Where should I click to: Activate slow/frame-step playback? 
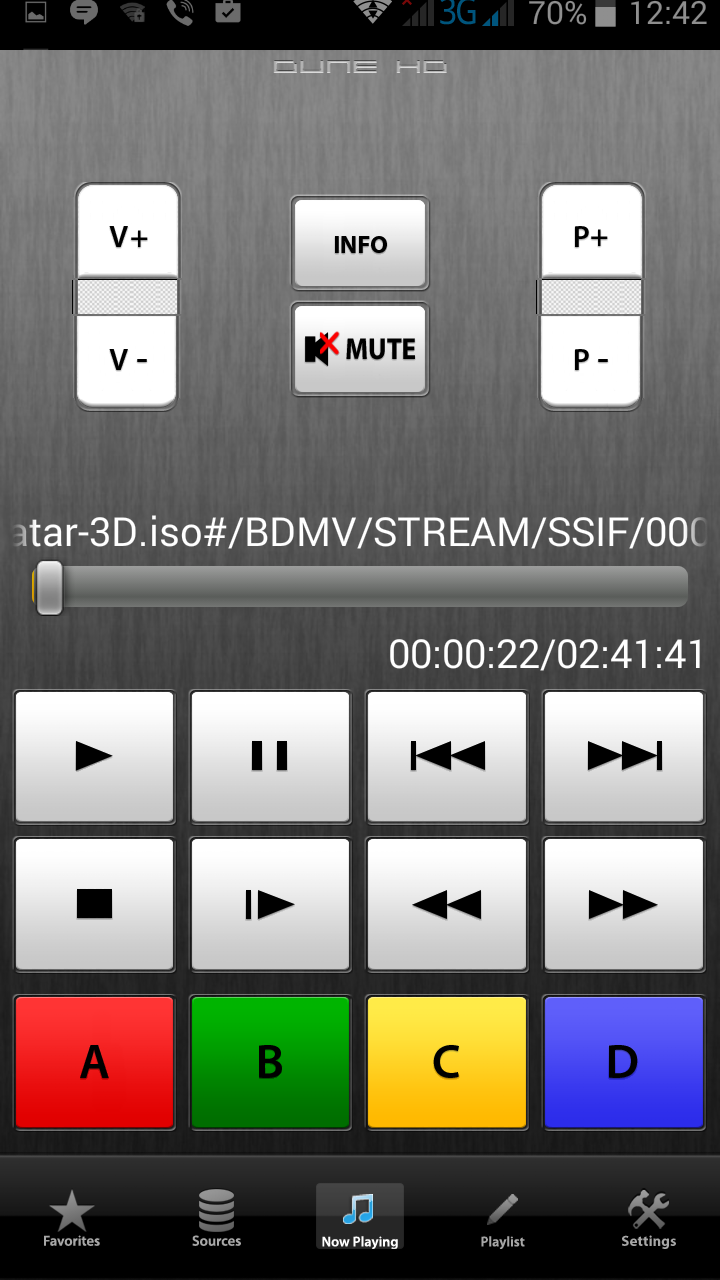[270, 904]
